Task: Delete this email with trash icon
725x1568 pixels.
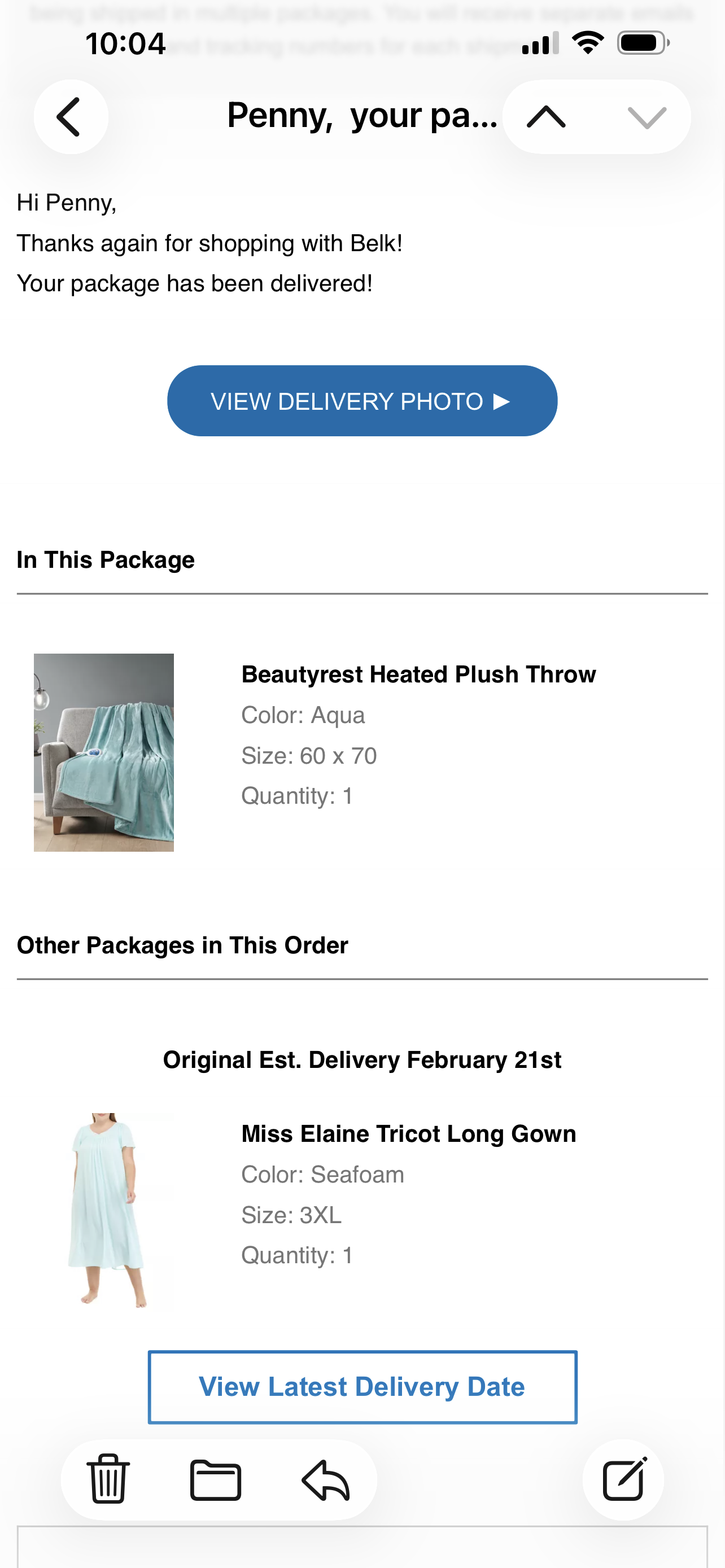Action: pyautogui.click(x=108, y=1480)
